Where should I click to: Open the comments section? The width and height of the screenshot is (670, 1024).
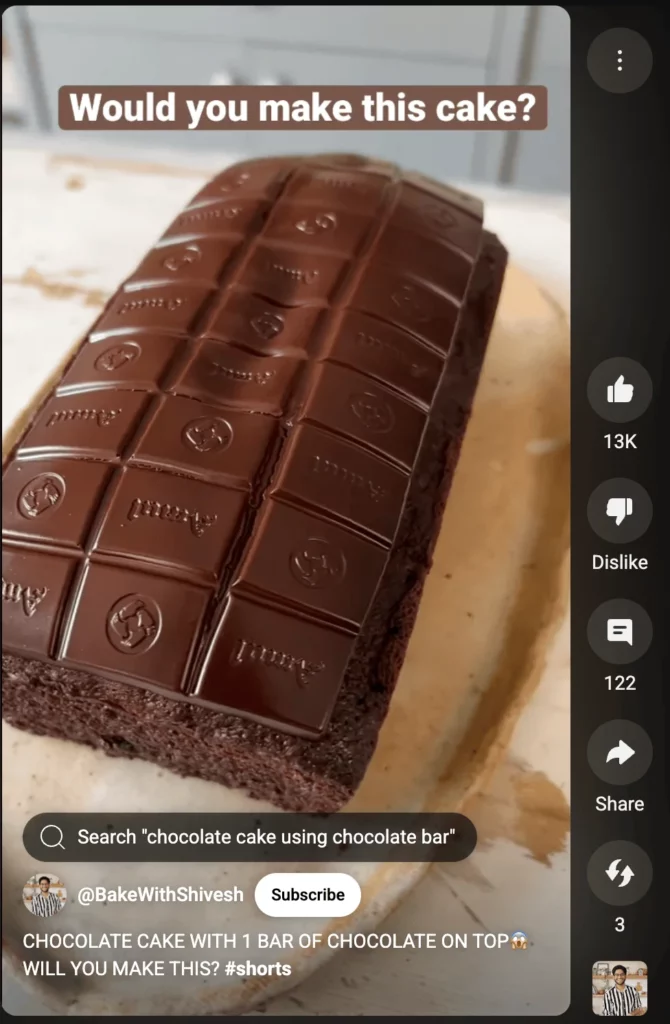pyautogui.click(x=619, y=632)
